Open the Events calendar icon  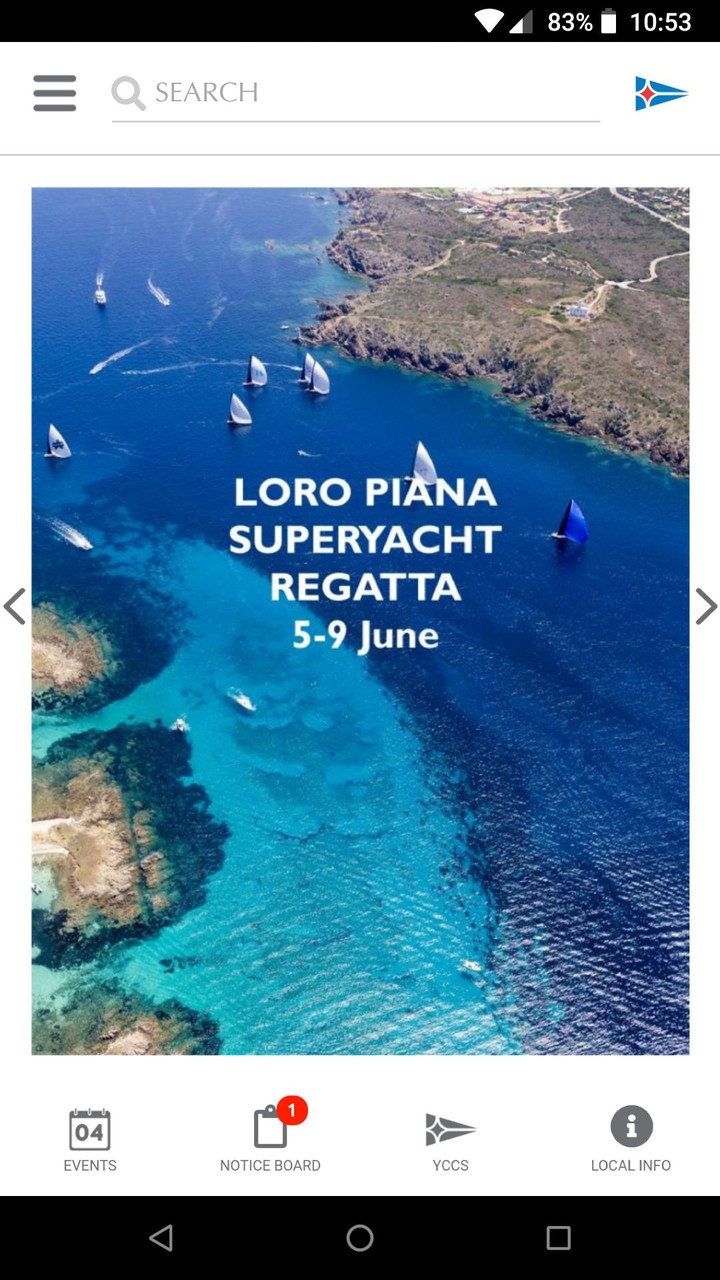click(90, 1128)
